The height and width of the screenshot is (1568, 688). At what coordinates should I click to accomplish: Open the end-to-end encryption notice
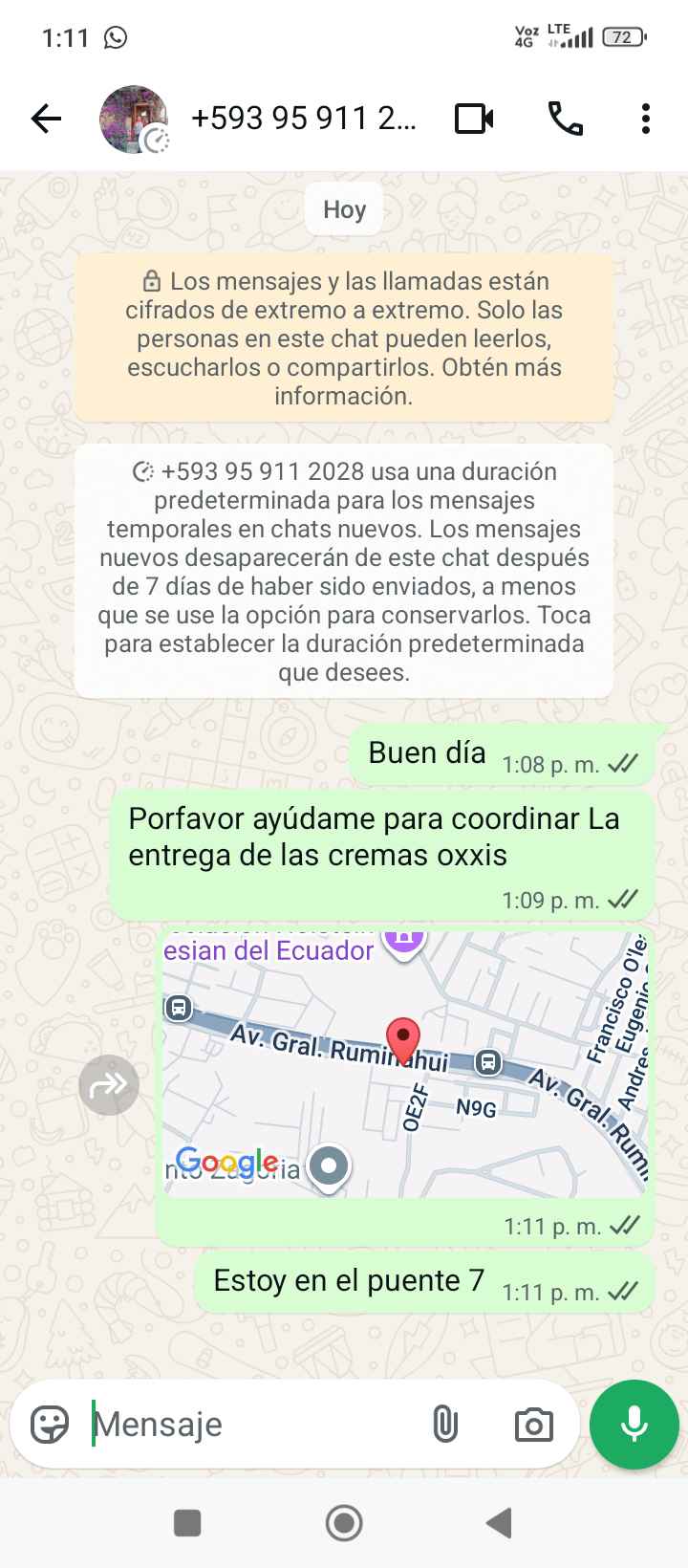[x=344, y=338]
